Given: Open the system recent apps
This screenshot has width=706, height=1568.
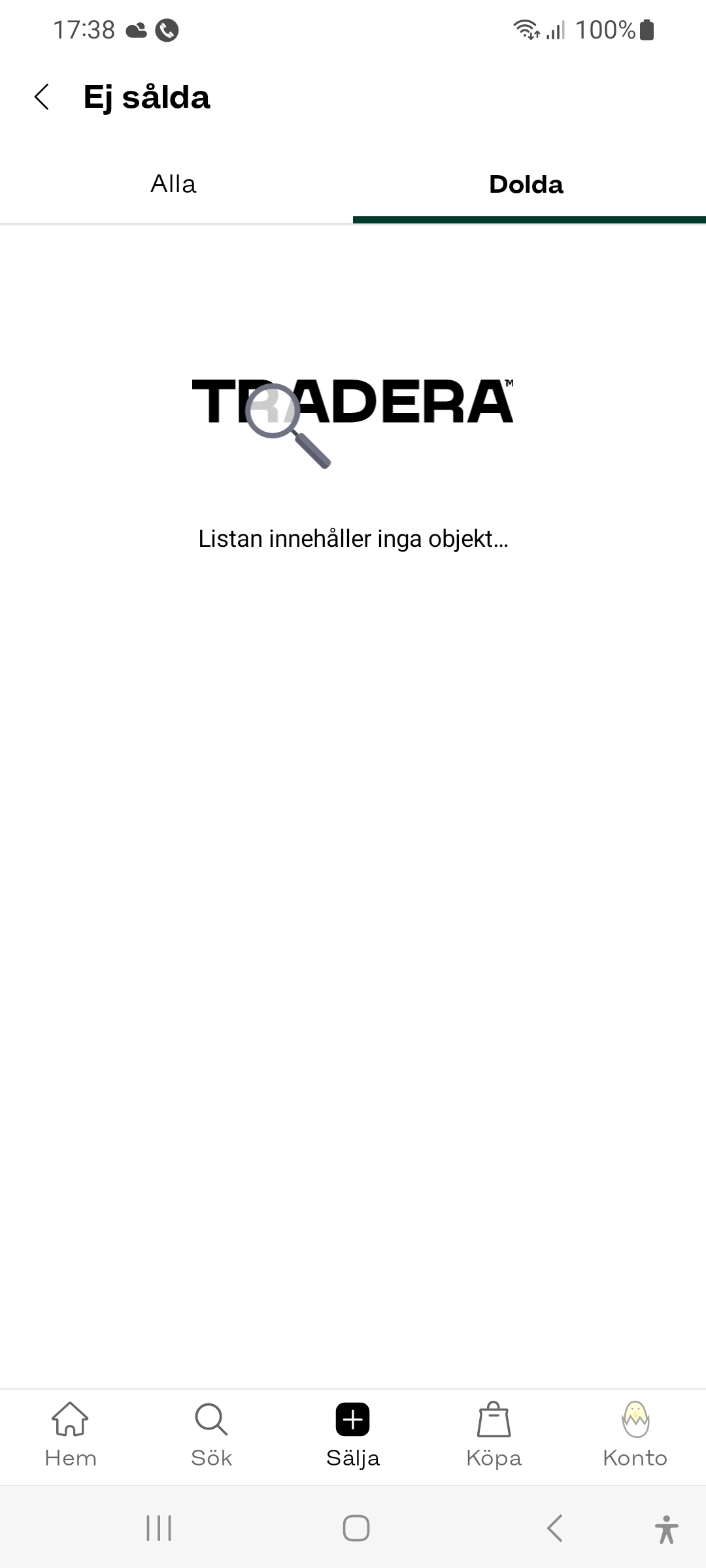Looking at the screenshot, I should (159, 1528).
